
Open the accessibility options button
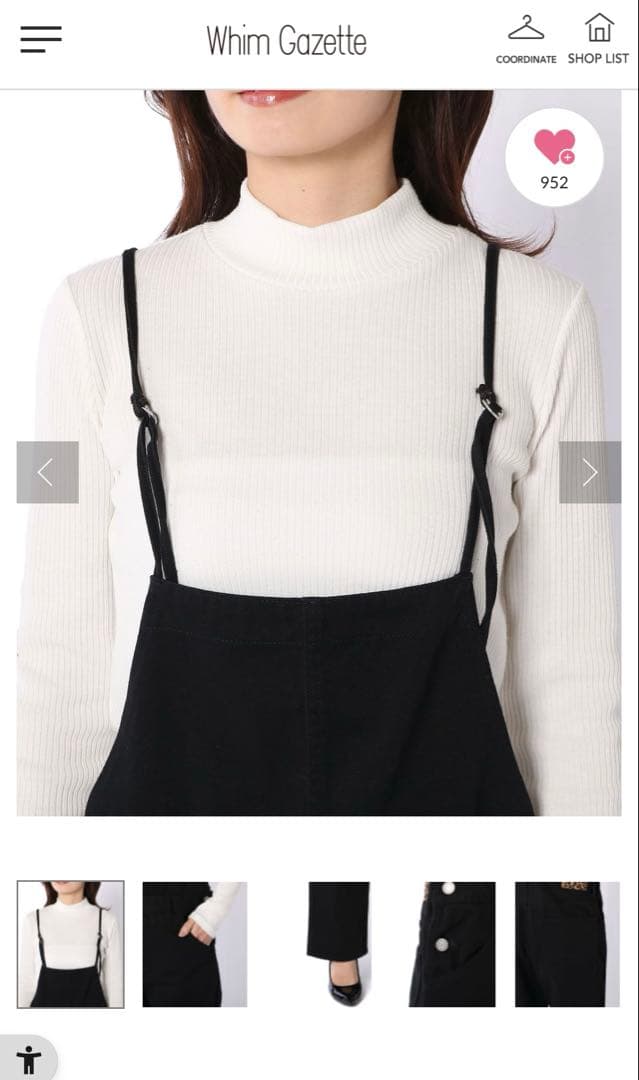pos(28,1060)
